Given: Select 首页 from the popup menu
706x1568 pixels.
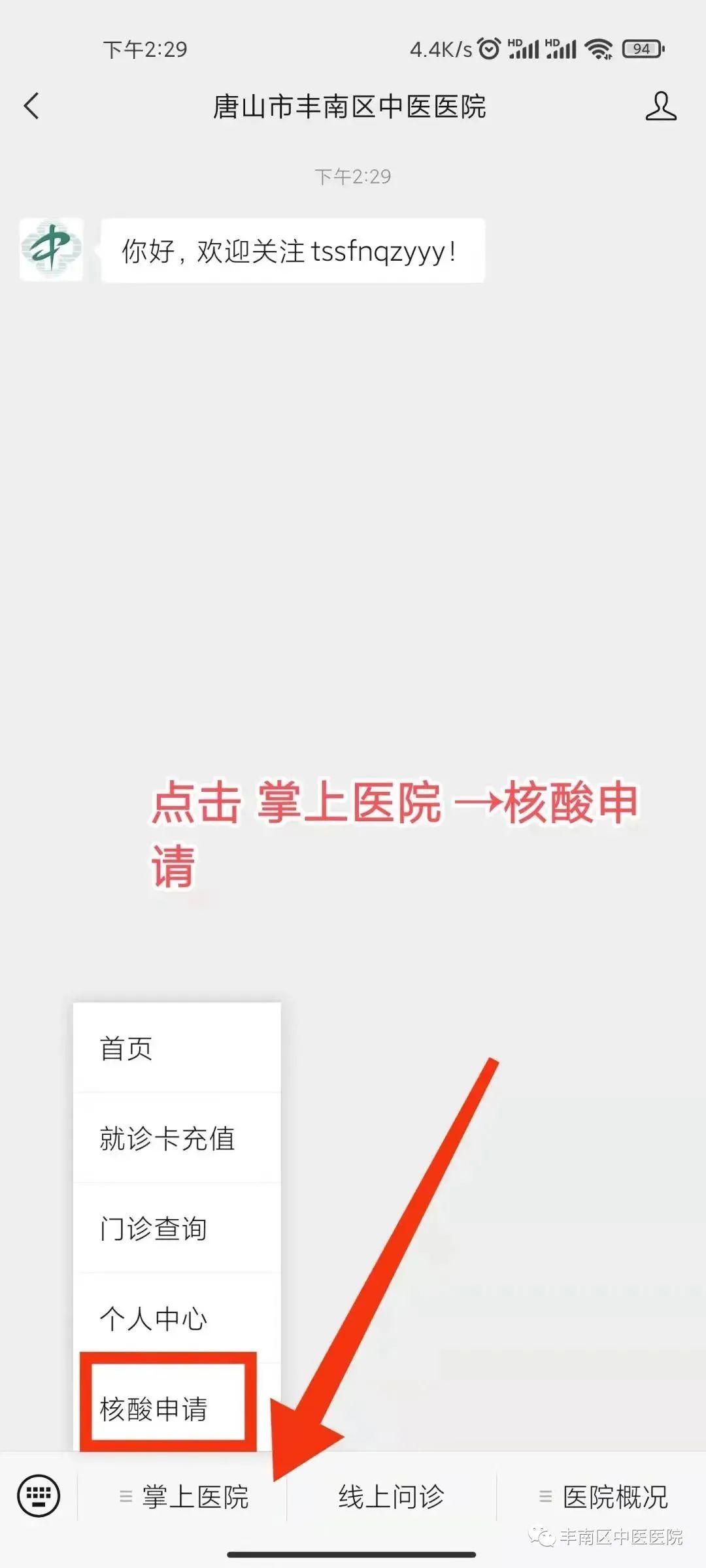Looking at the screenshot, I should [x=176, y=1049].
